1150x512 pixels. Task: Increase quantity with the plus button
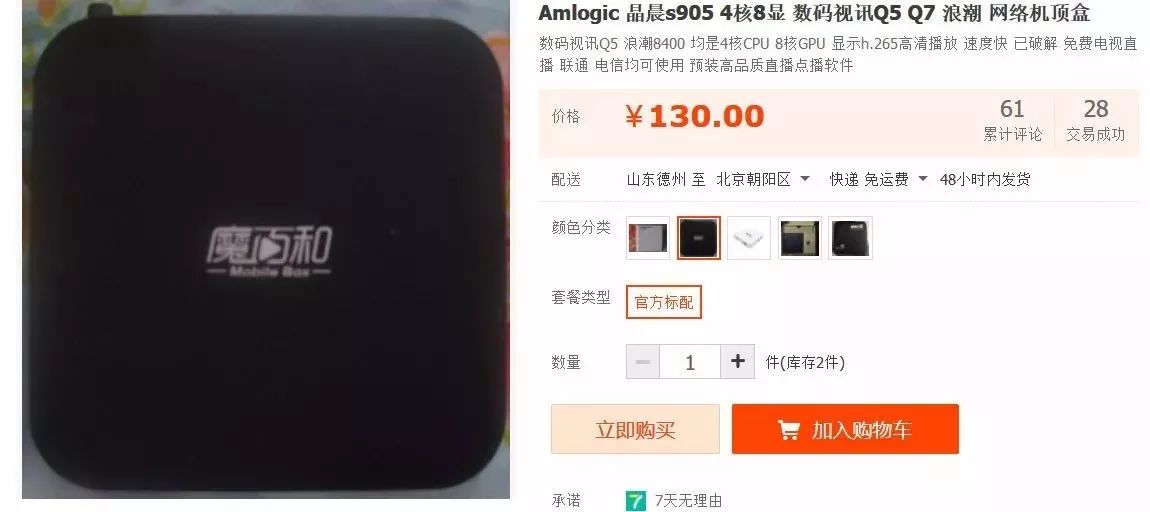(x=737, y=361)
